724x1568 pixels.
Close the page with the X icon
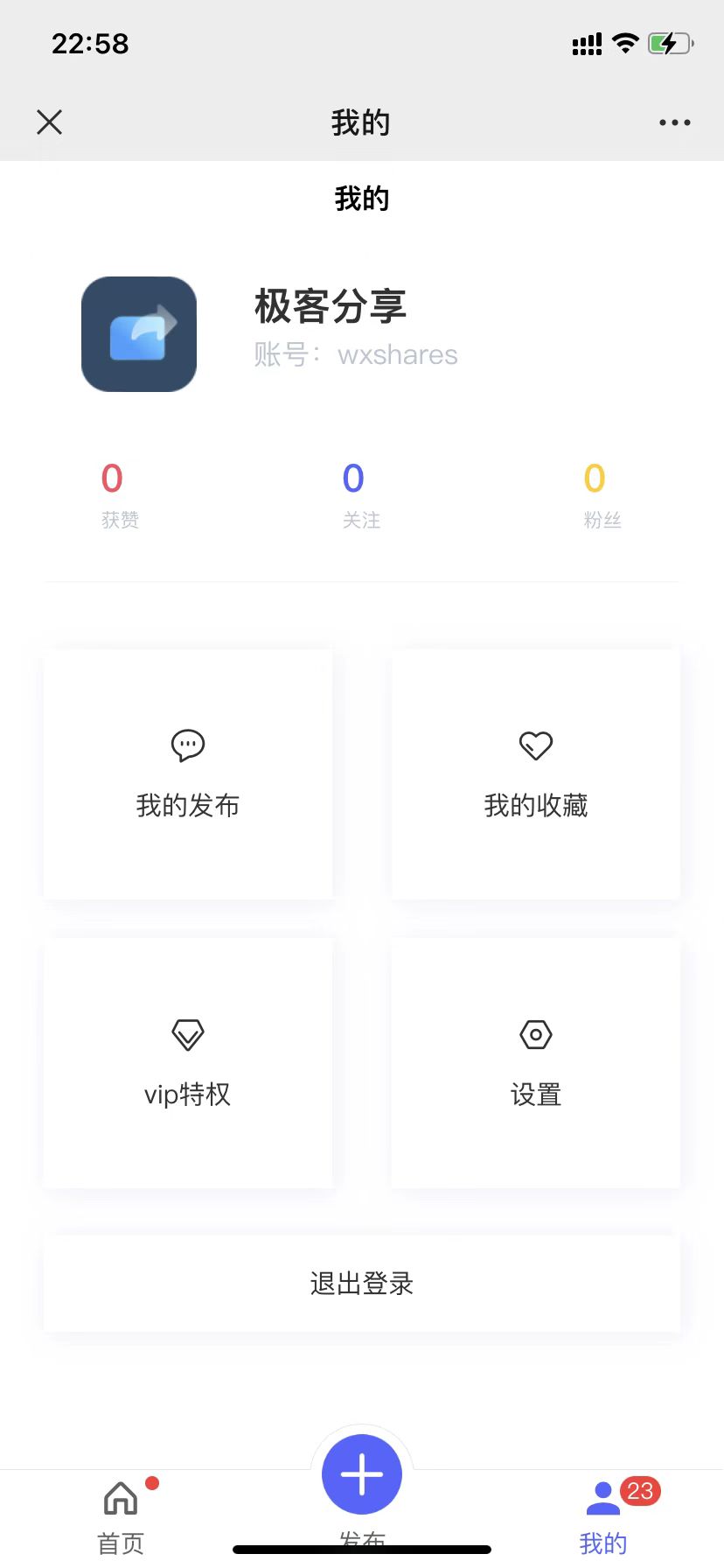tap(50, 122)
